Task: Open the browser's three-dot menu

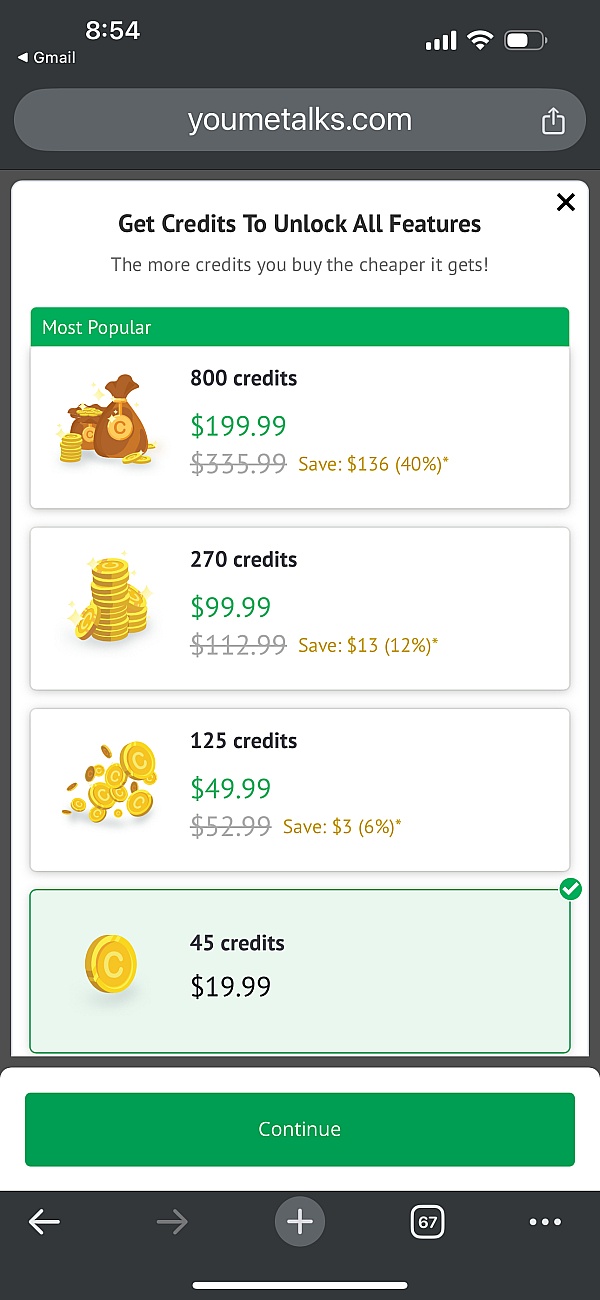Action: tap(545, 1222)
